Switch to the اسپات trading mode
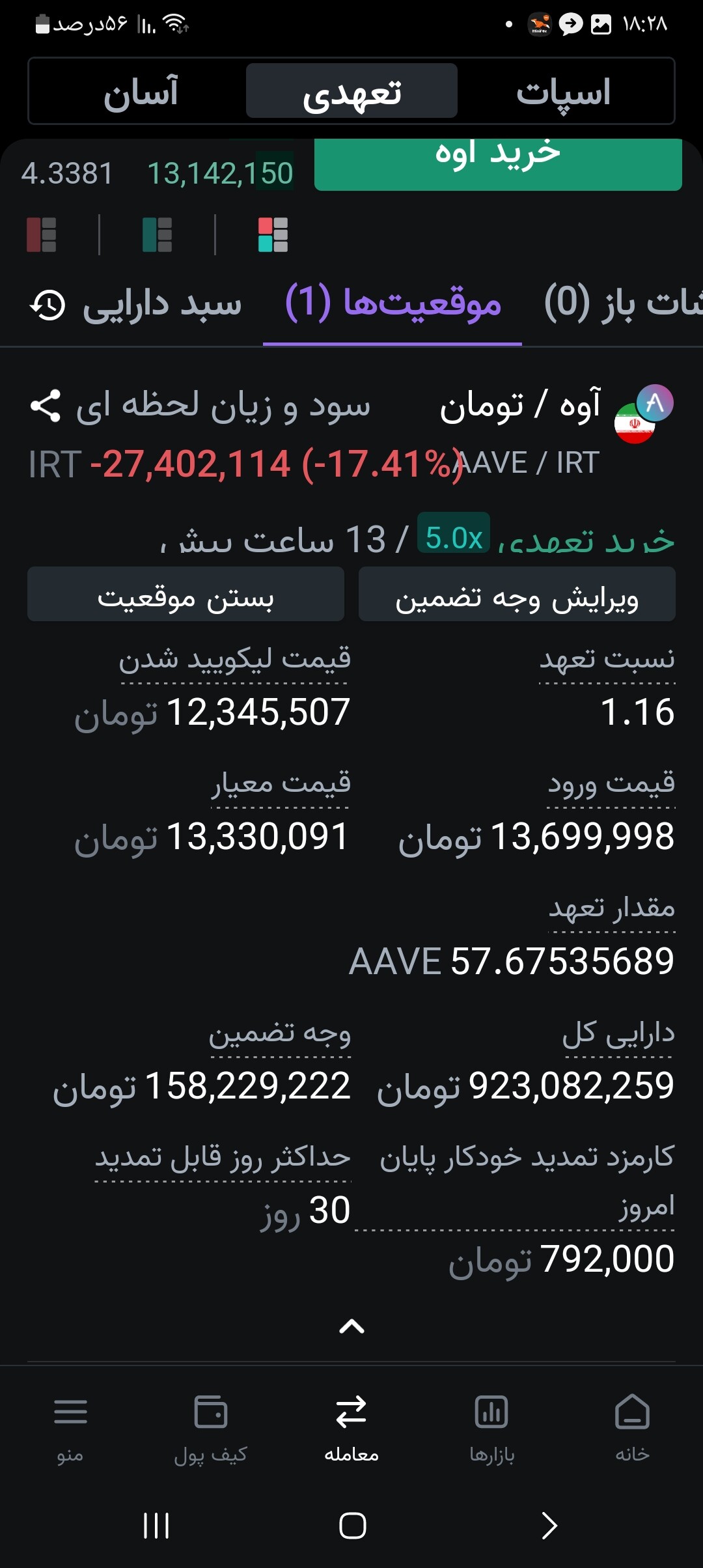703x1568 pixels. [564, 91]
